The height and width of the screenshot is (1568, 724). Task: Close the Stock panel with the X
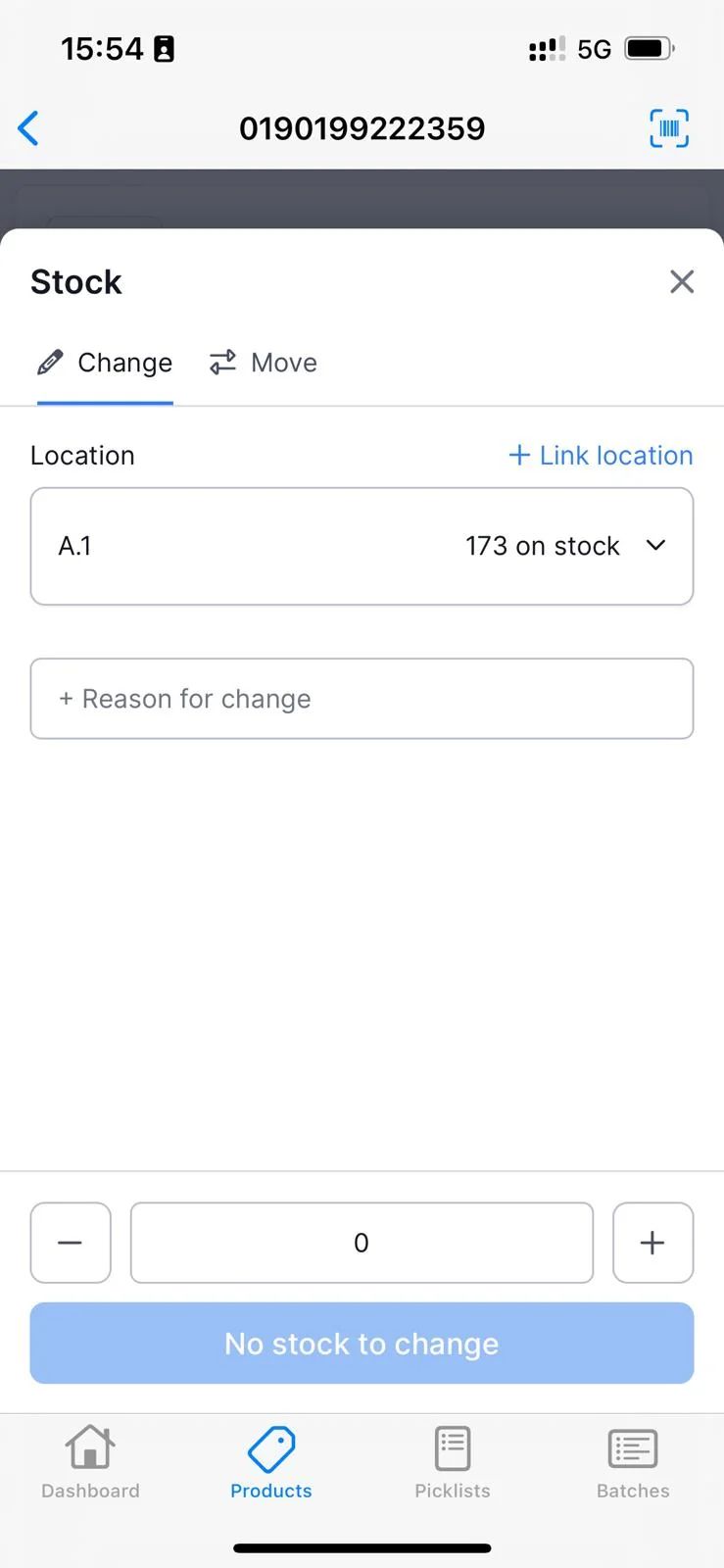click(681, 281)
